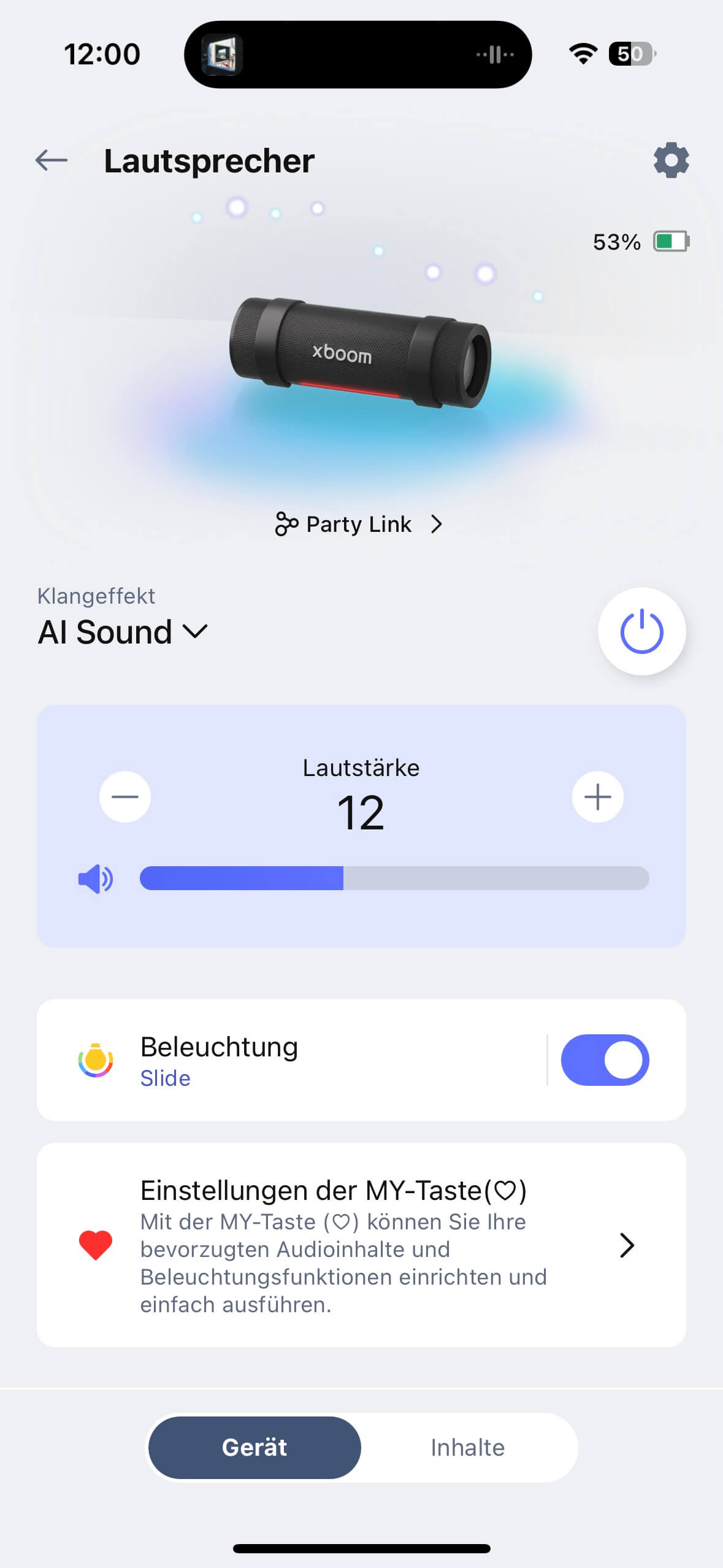
Task: Switch to the Inhalte tab
Action: pyautogui.click(x=467, y=1448)
